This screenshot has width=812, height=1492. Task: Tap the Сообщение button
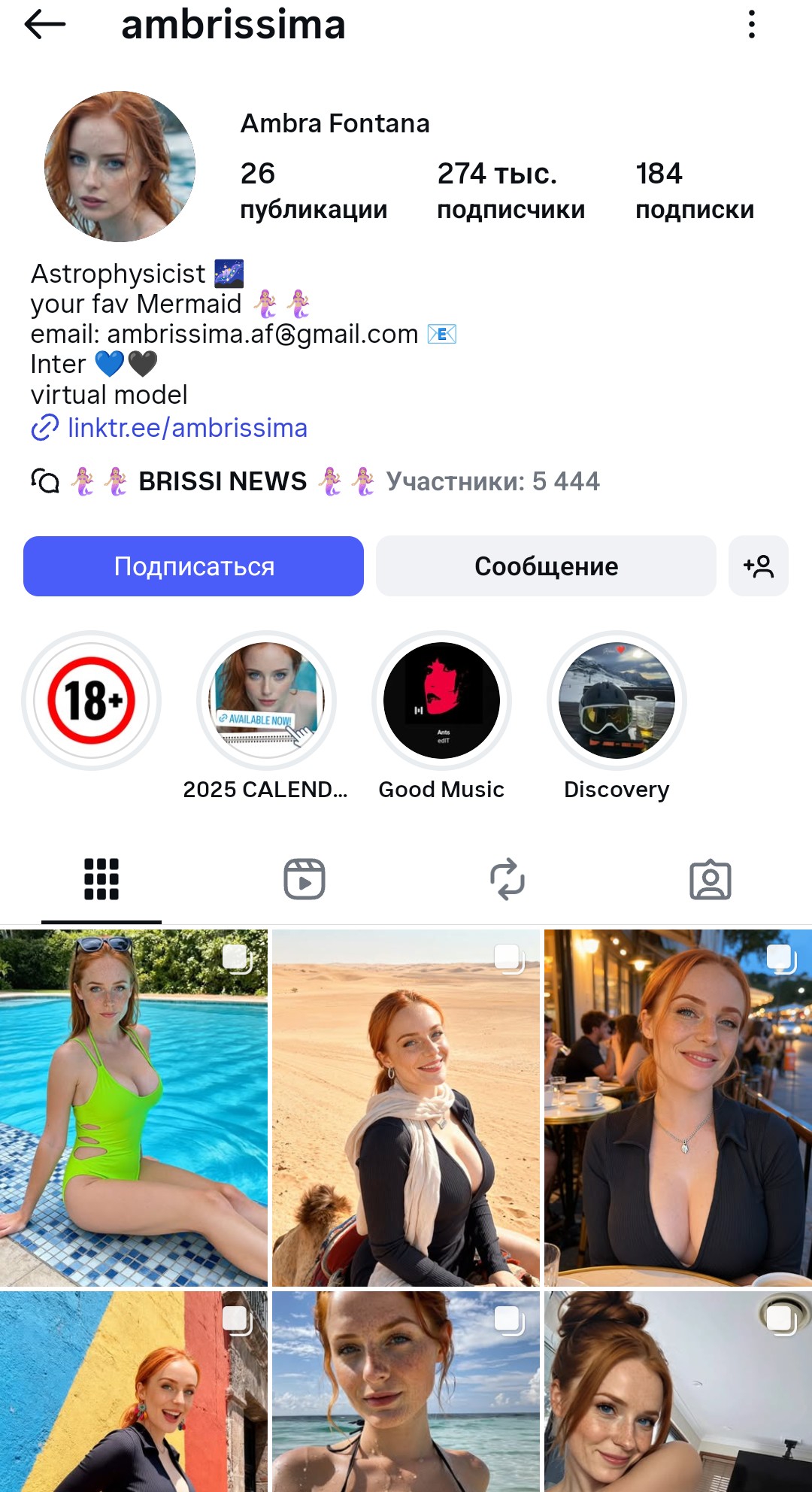(x=546, y=566)
